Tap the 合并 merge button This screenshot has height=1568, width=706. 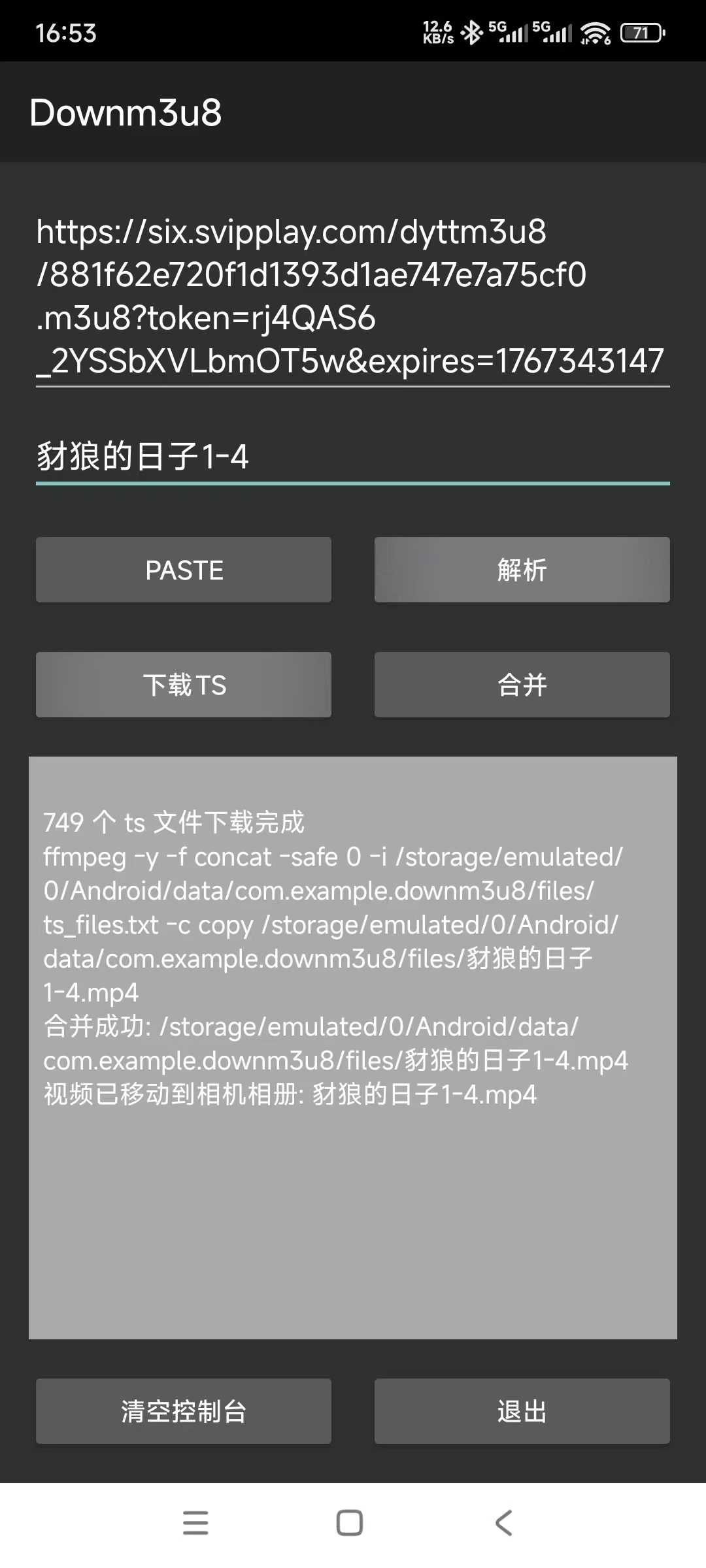pos(521,684)
